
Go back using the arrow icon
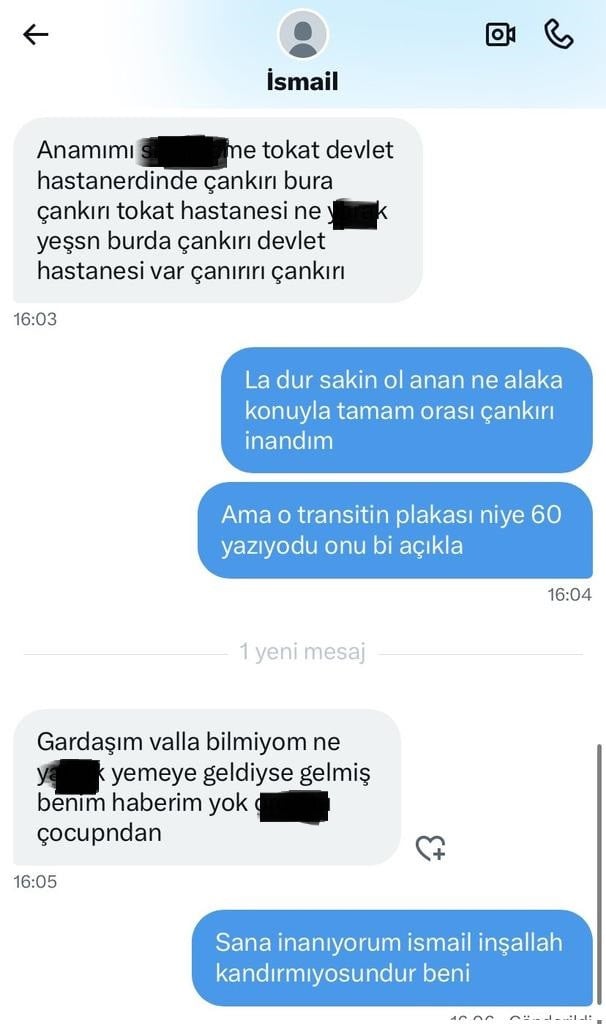tap(36, 35)
